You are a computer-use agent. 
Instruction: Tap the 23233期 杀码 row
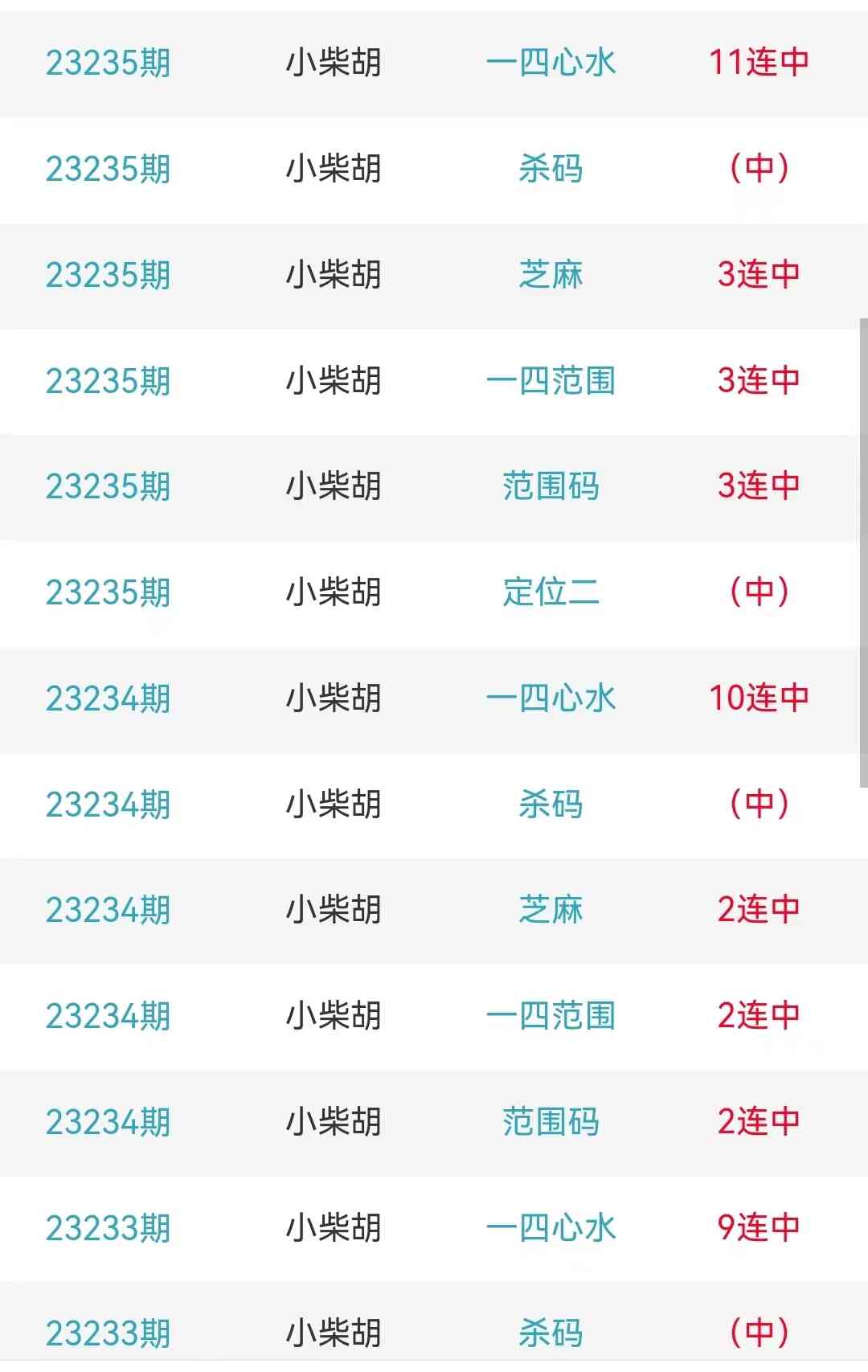pos(551,1333)
